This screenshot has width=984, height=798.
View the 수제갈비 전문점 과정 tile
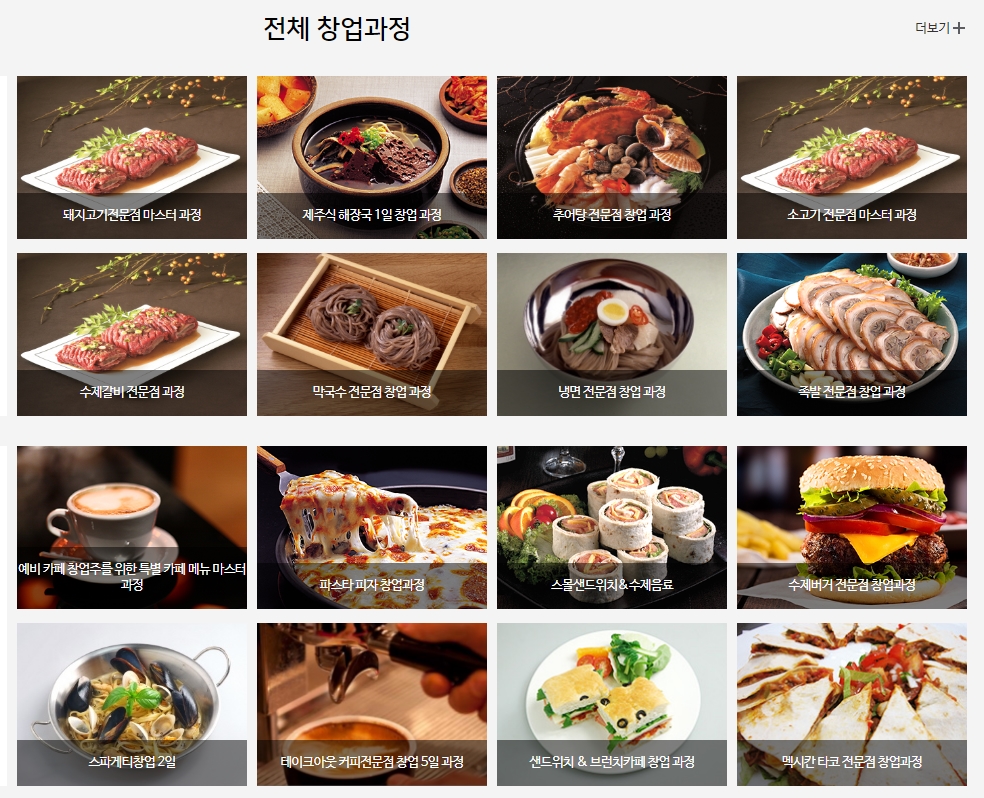coord(132,334)
